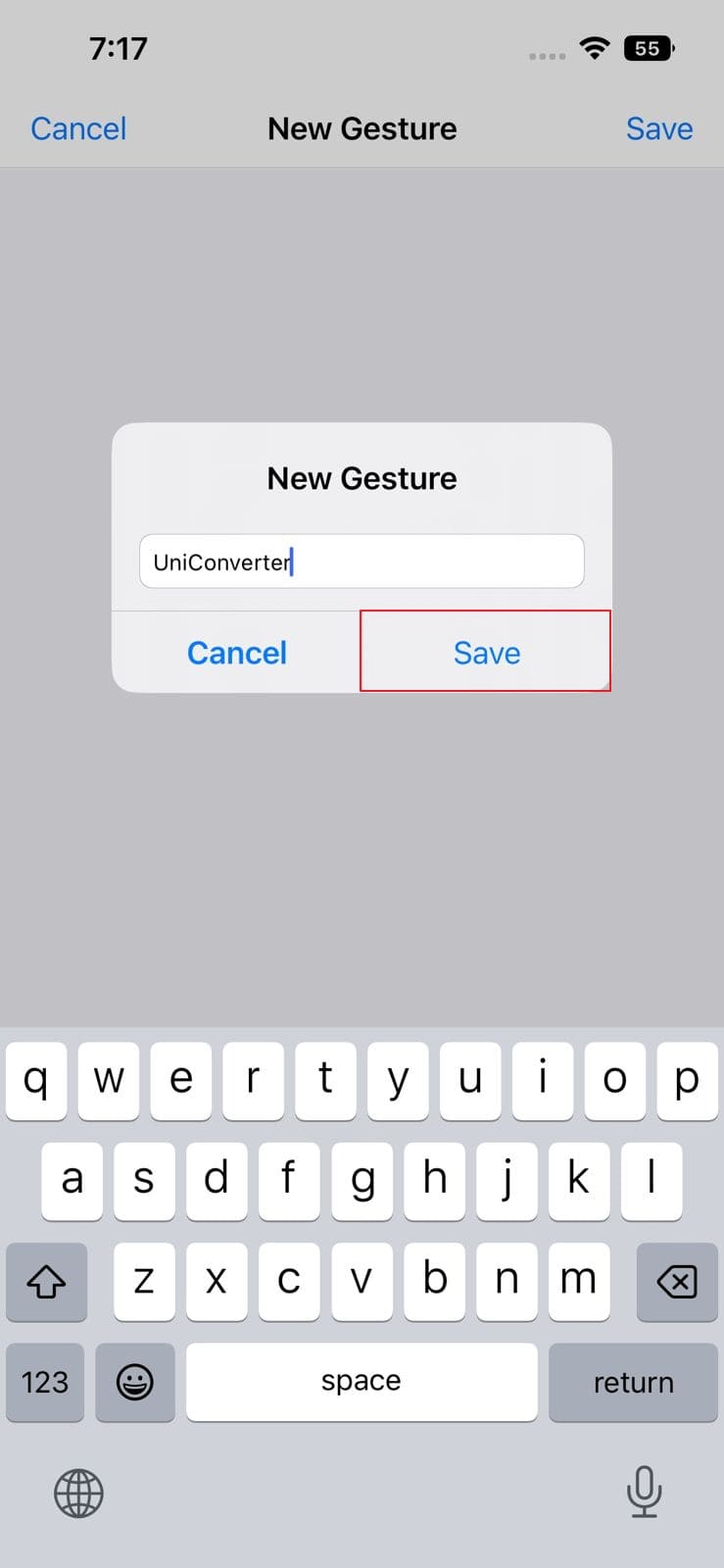Switch keyboard to 123 numbers layout
724x1568 pixels.
pyautogui.click(x=45, y=1382)
